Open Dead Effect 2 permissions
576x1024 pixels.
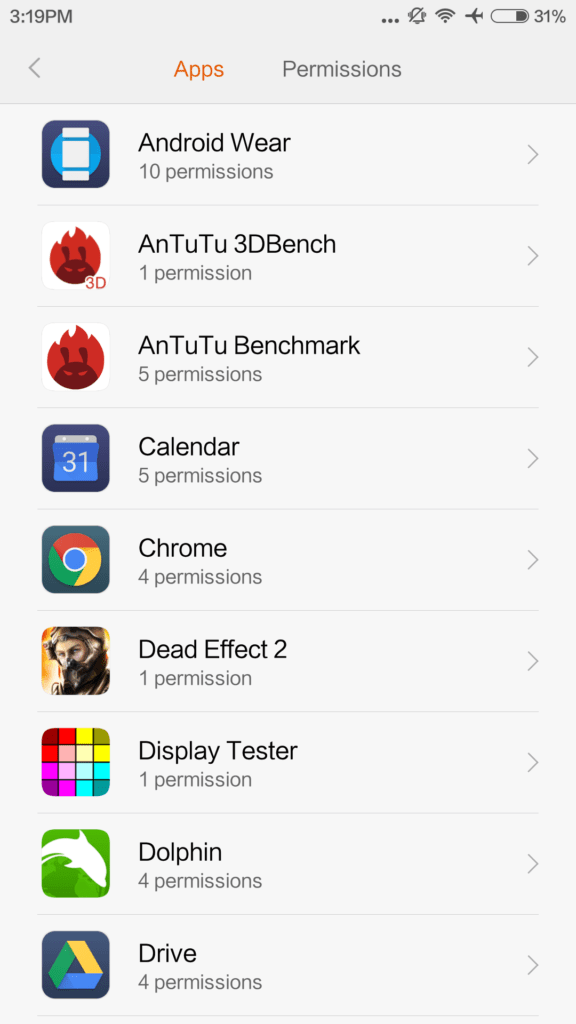tap(288, 661)
